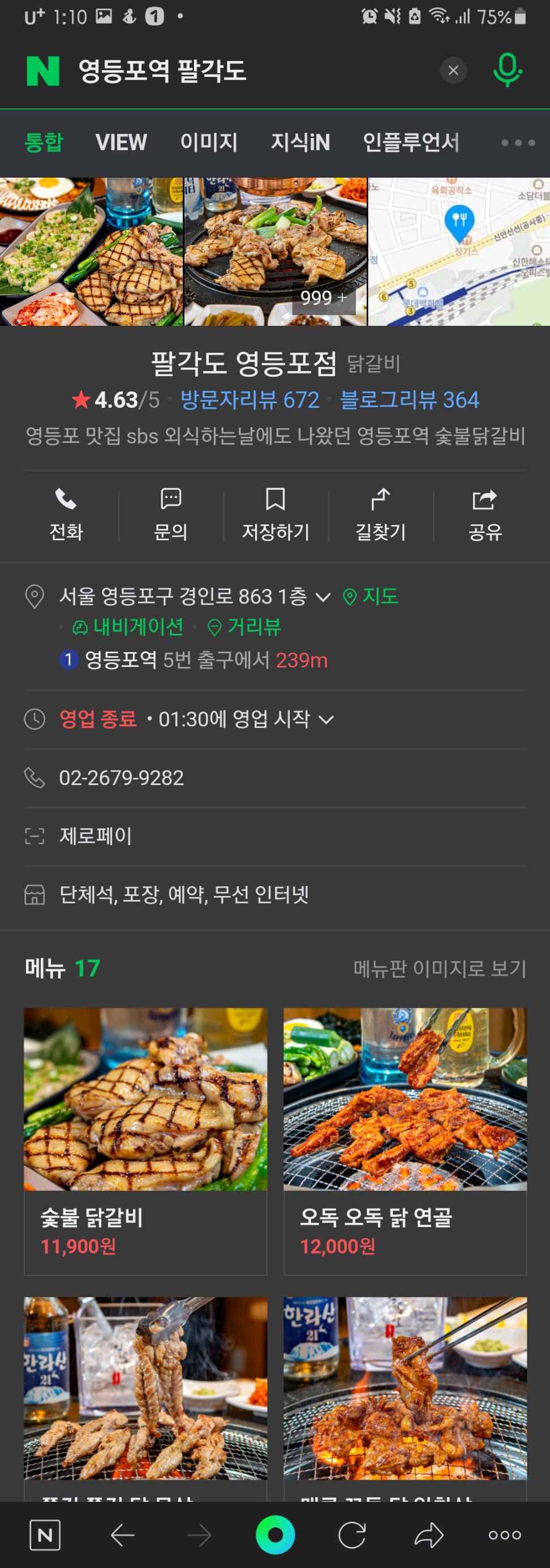Call the restaurant via 전화 button
Image resolution: width=550 pixels, height=1568 pixels.
66,514
